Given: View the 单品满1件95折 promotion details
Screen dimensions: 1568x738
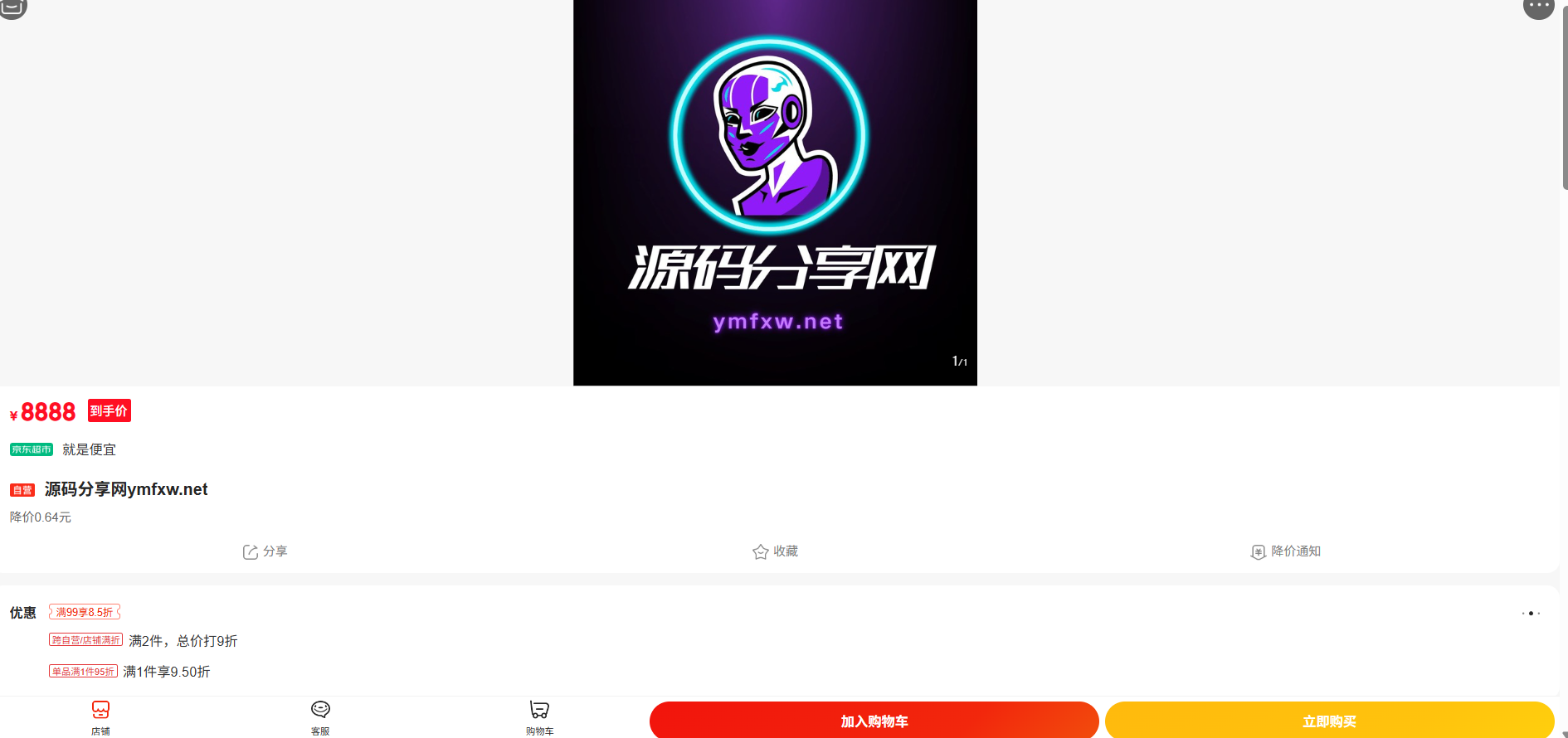Looking at the screenshot, I should pyautogui.click(x=83, y=672).
